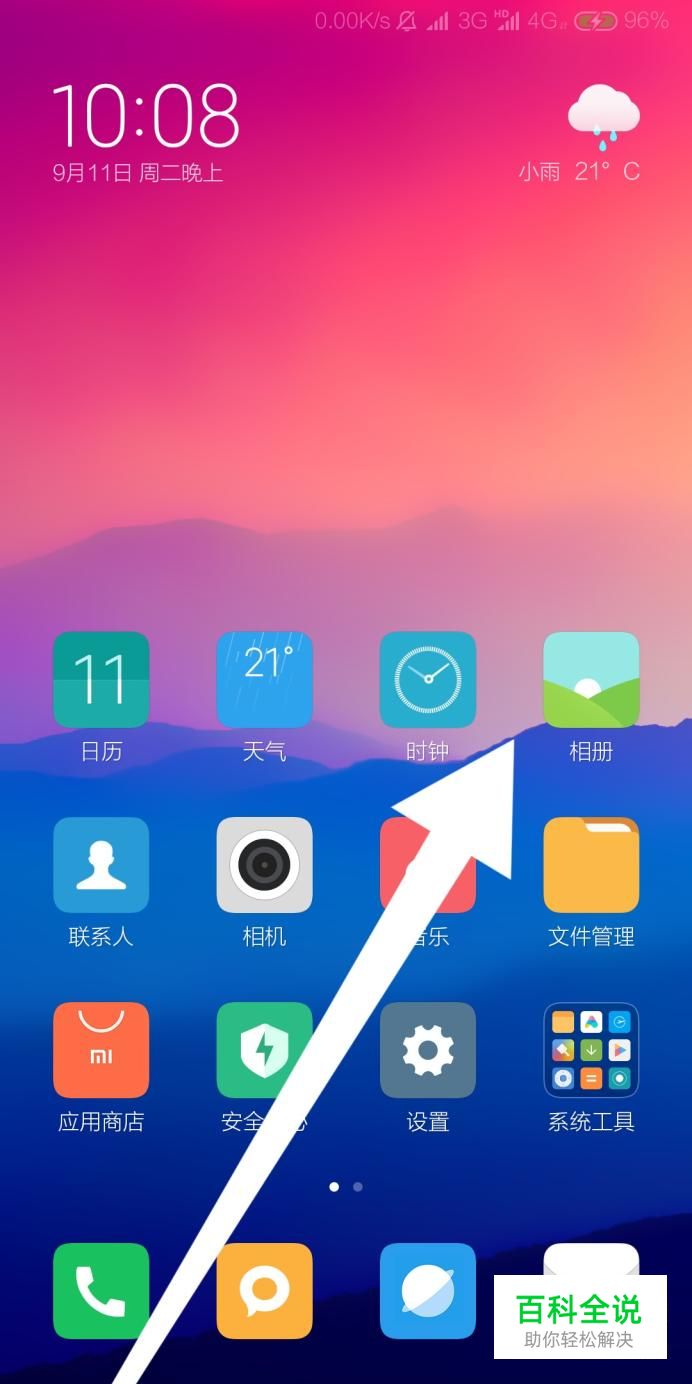692x1384 pixels.
Task: Open the orange messaging app in the dock
Action: pos(264,1291)
